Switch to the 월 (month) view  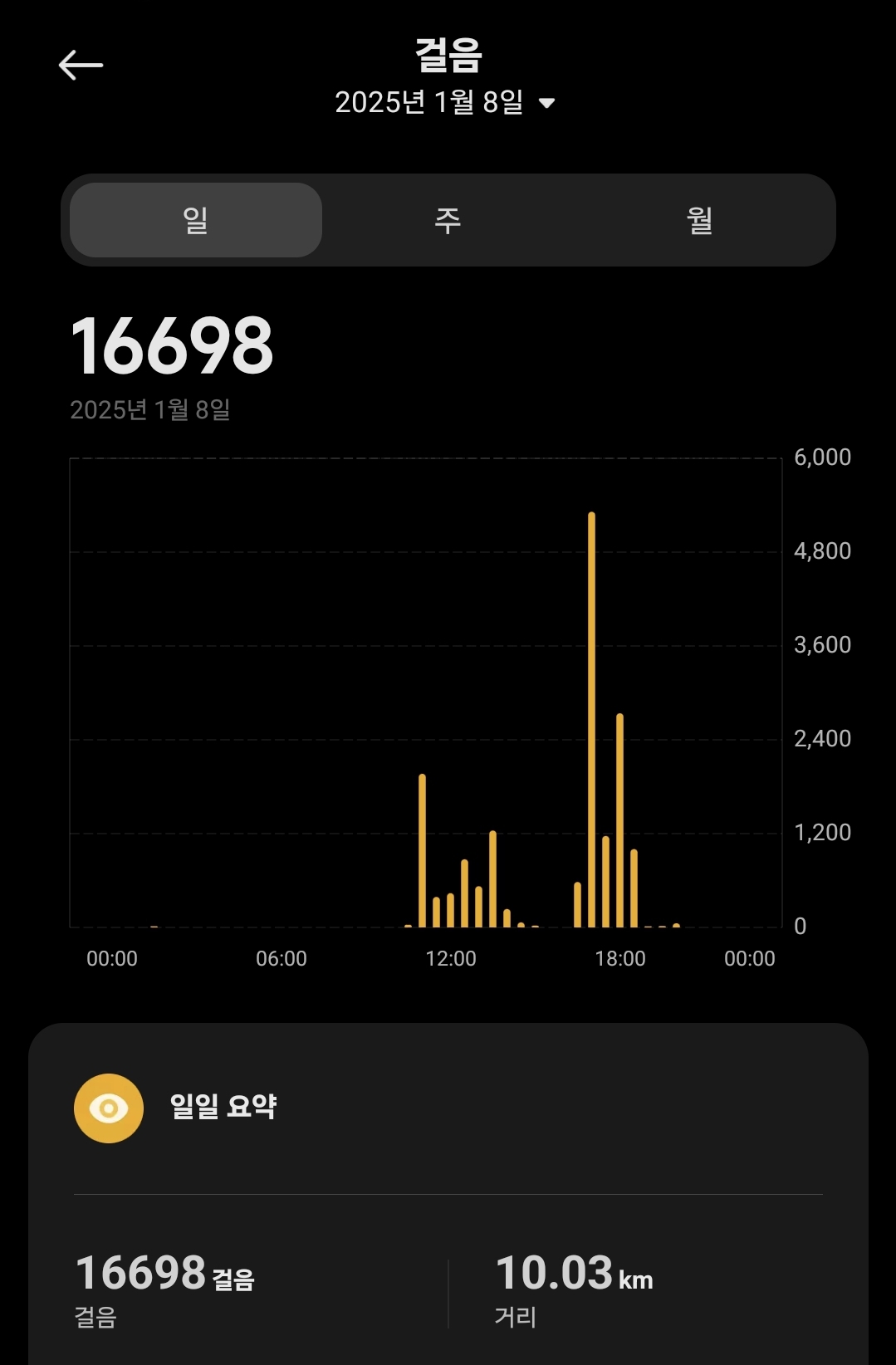pos(699,220)
